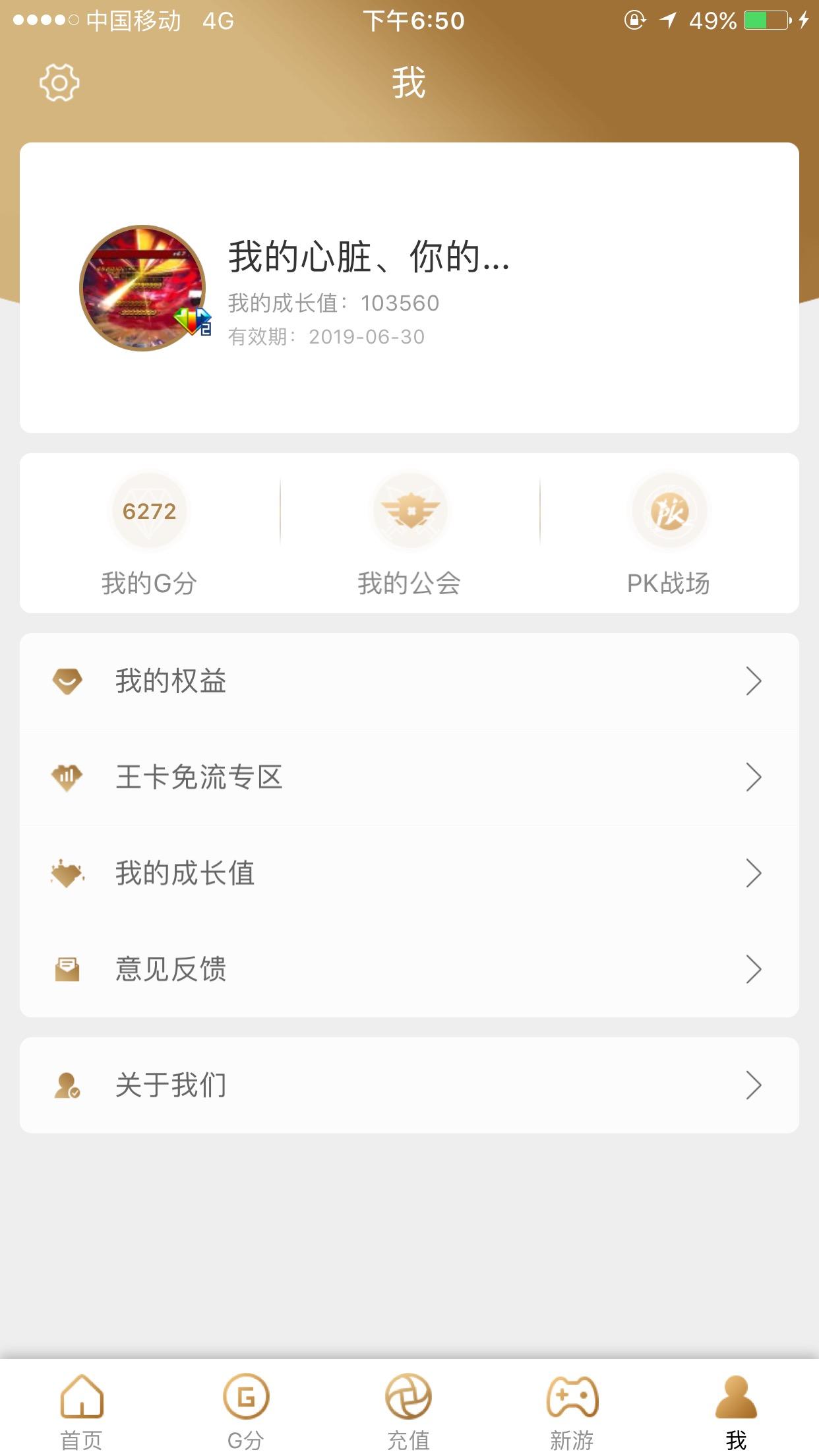Tap the profile avatar picture
This screenshot has height=1456, width=819.
pos(142,288)
